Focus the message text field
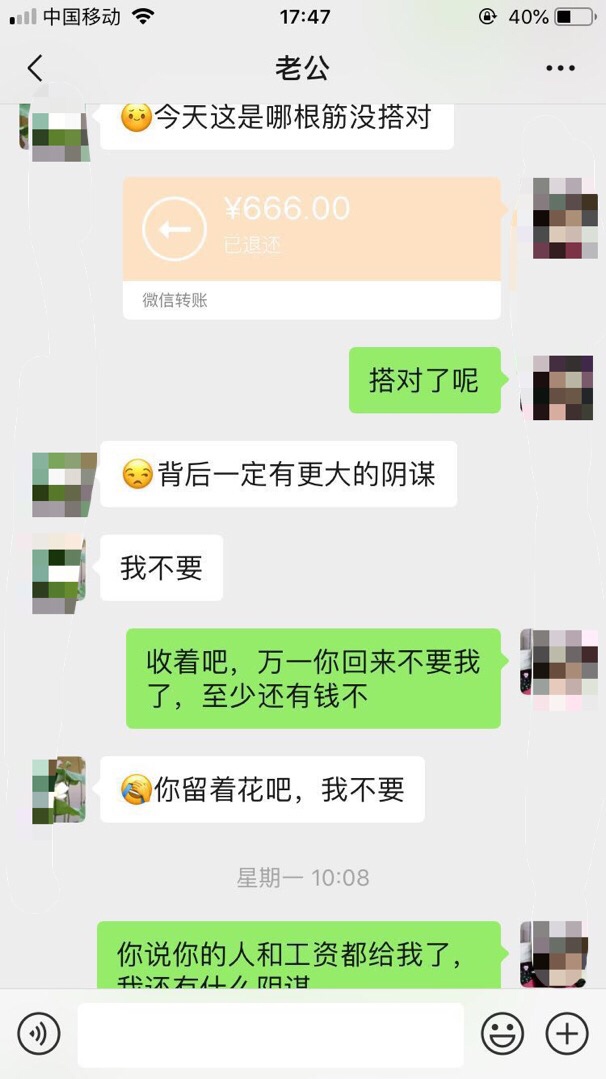The height and width of the screenshot is (1079, 606). click(x=270, y=1034)
